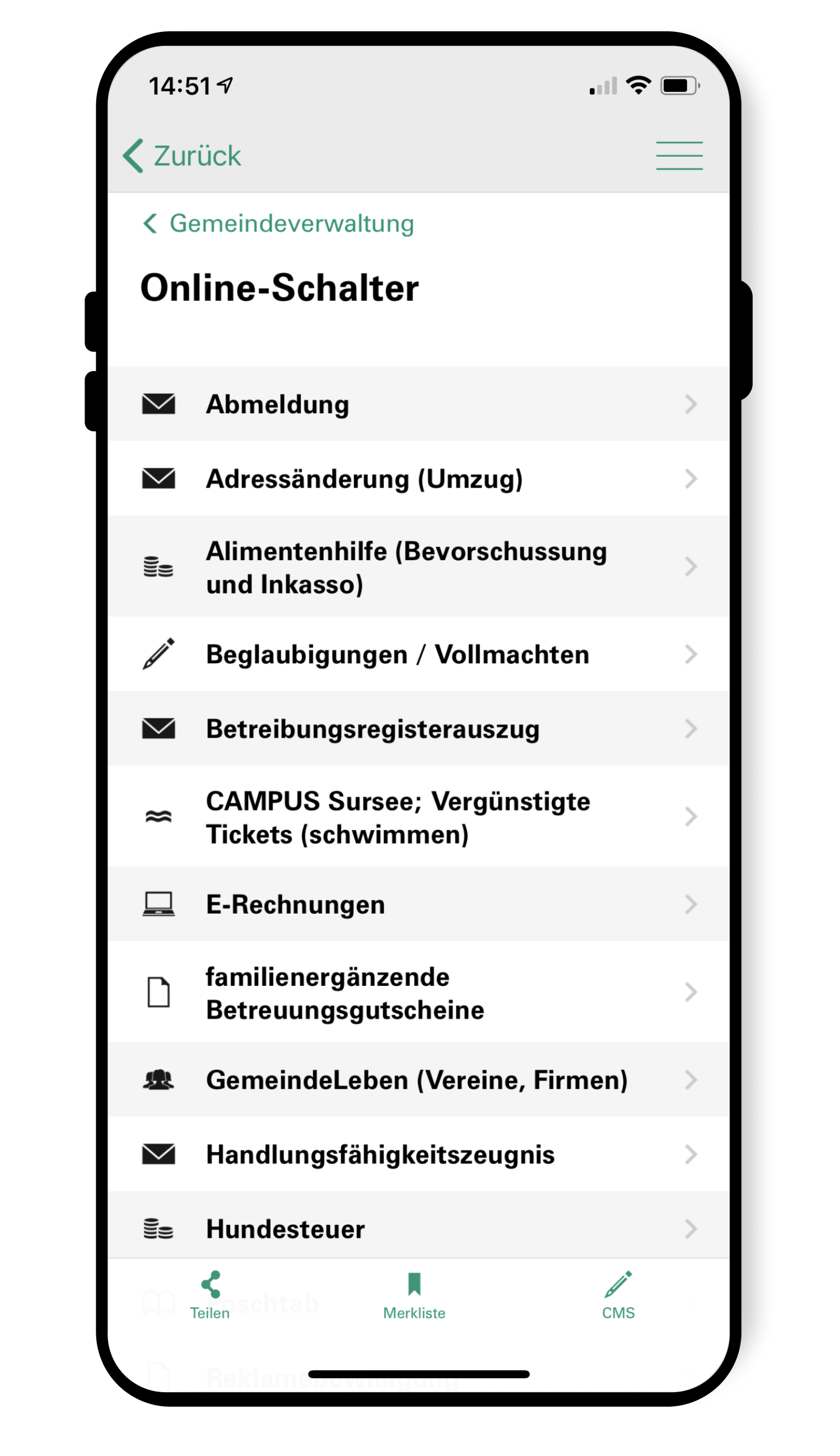Go back with the Zurück button
Viewport: 840px width, 1456px height.
coord(182,156)
